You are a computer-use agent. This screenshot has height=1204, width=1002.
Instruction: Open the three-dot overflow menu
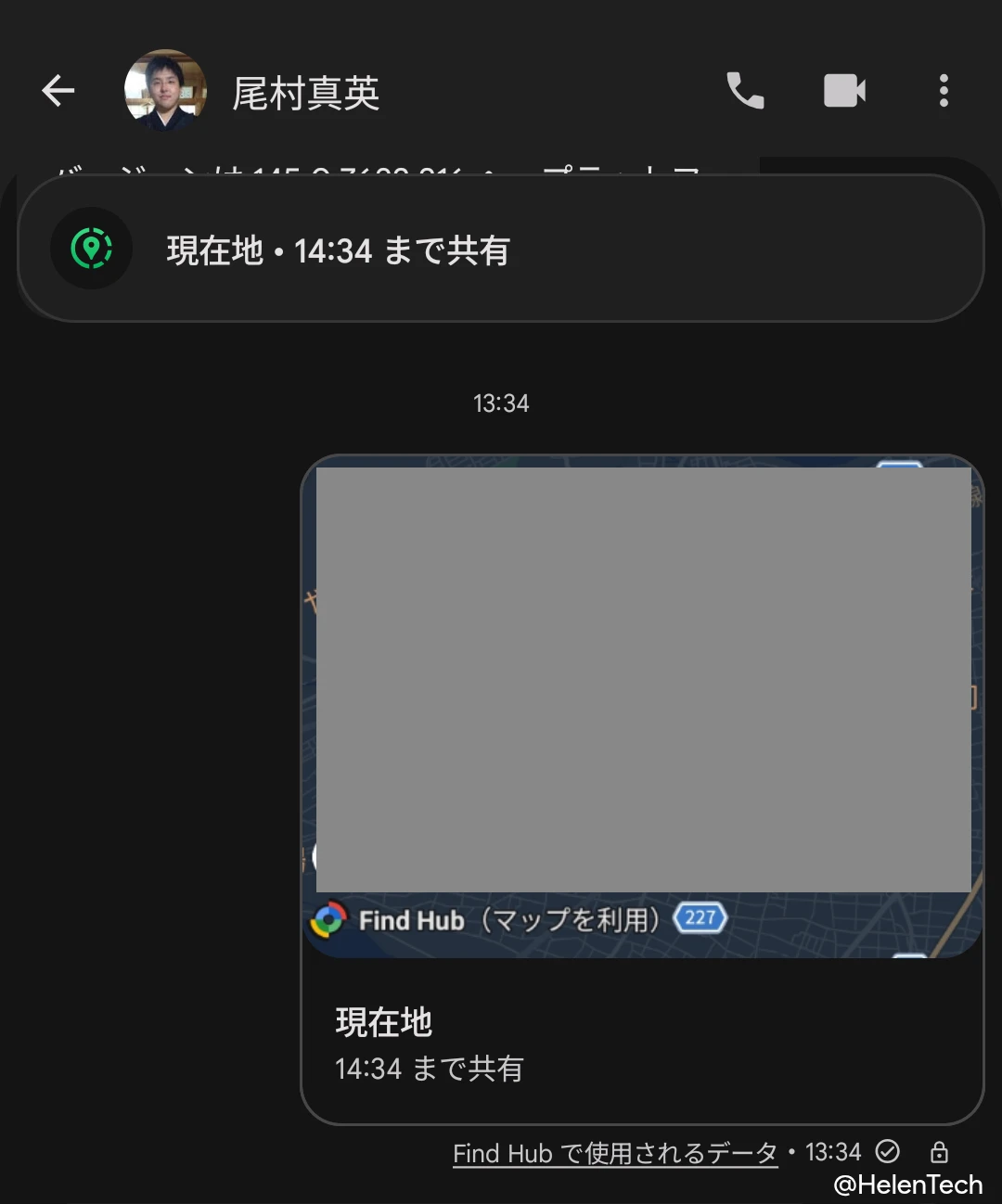(x=944, y=91)
